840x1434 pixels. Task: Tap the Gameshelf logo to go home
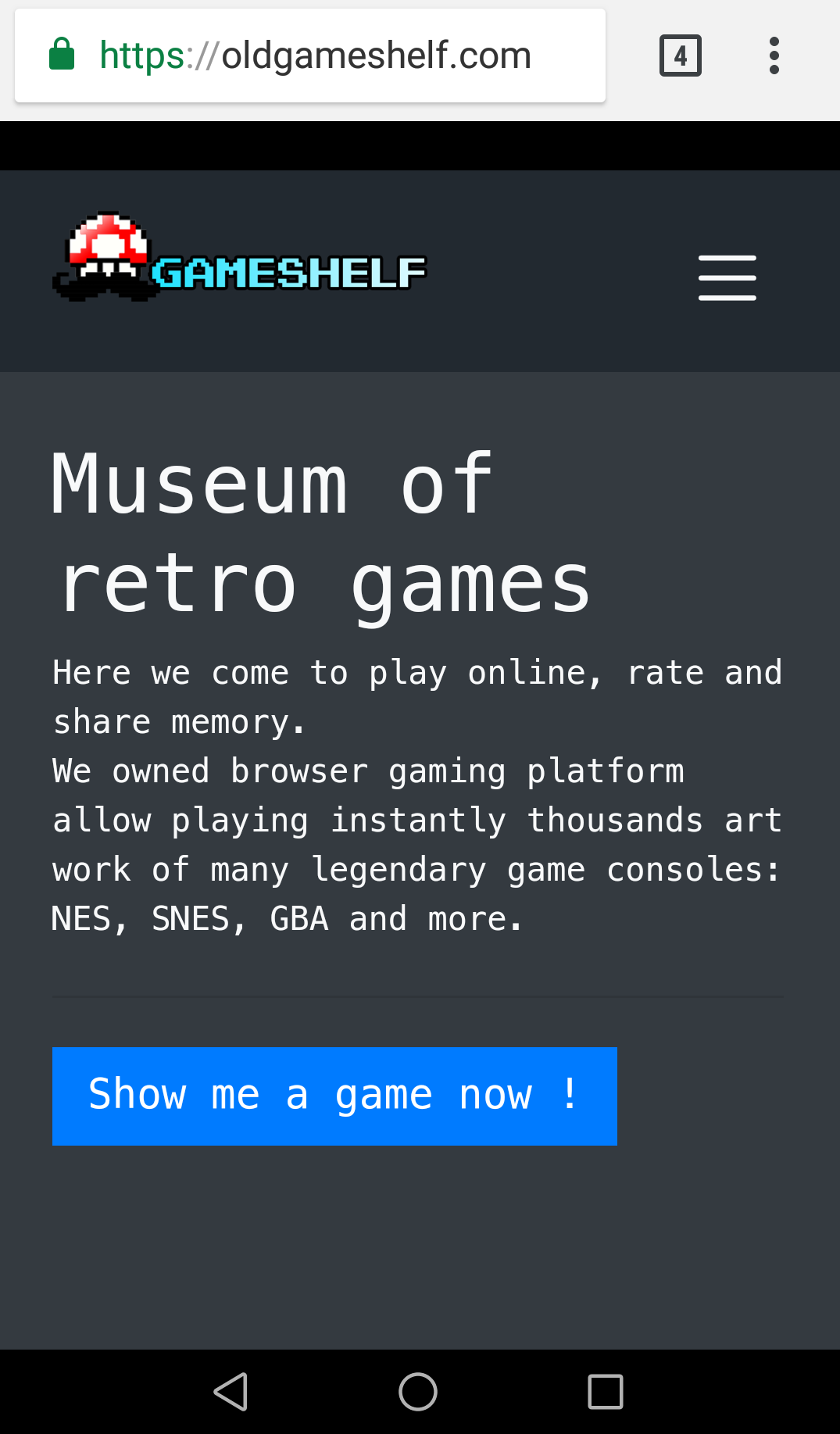239,257
